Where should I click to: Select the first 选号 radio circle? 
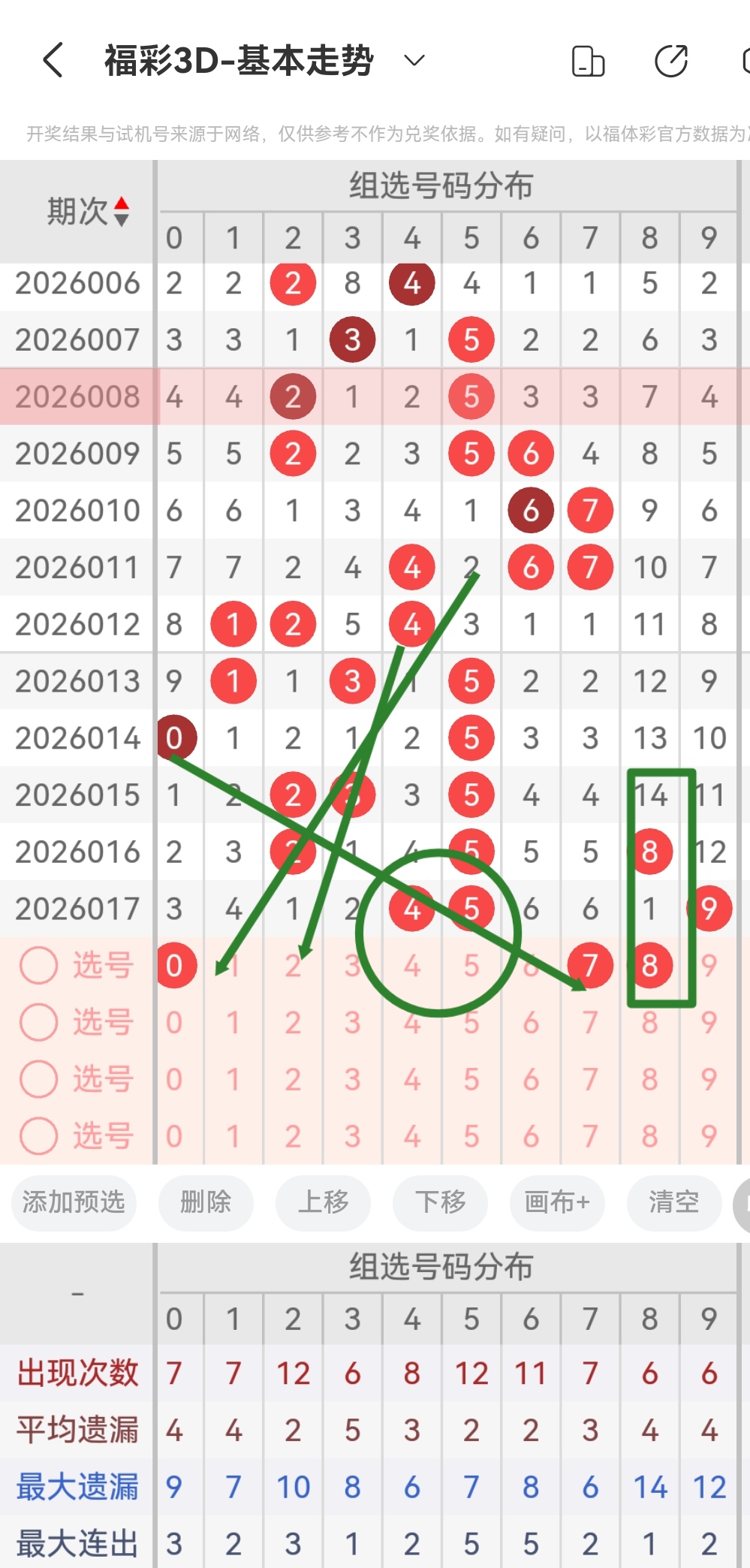tap(38, 966)
